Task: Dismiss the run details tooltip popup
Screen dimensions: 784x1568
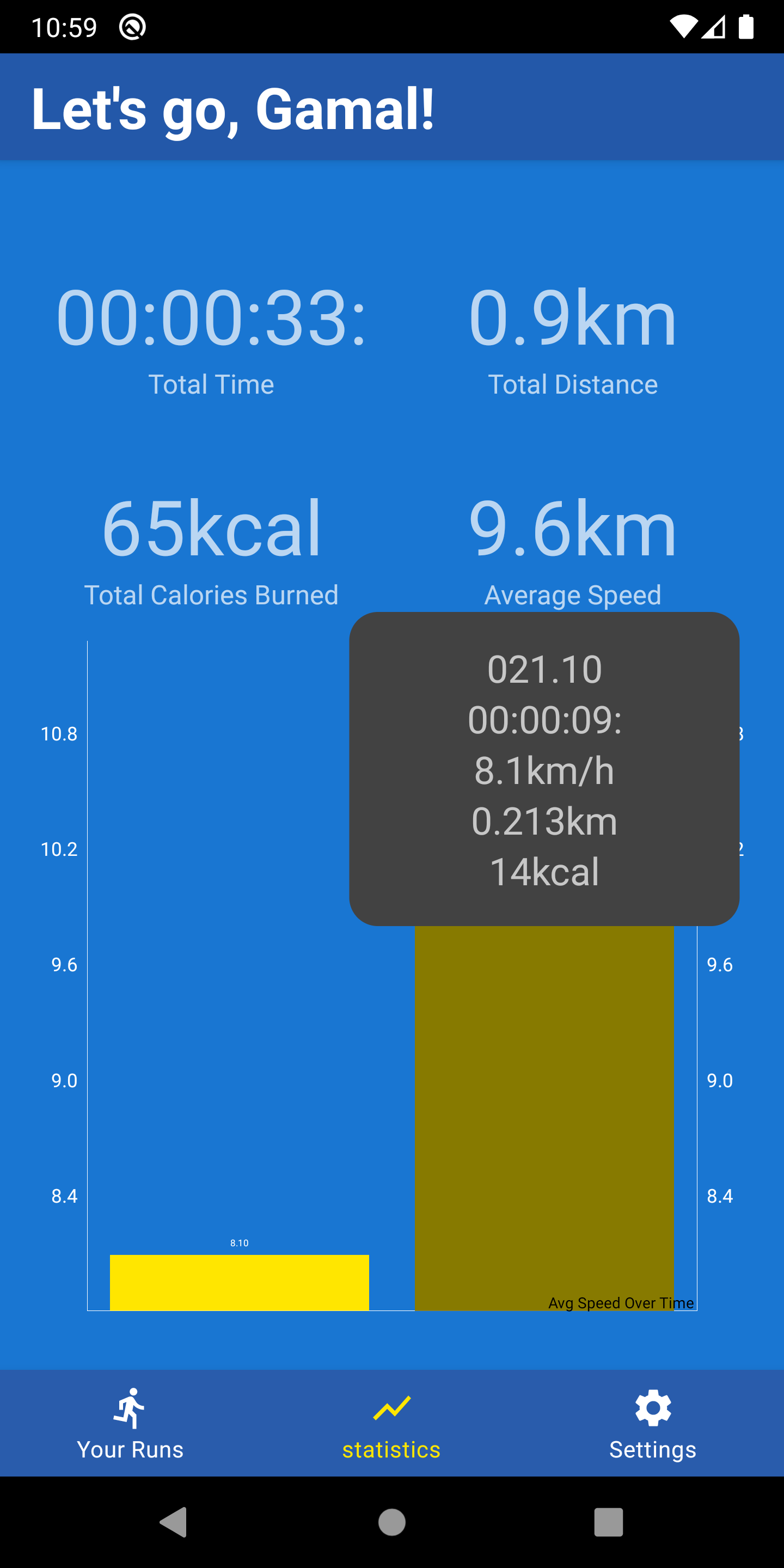Action: click(x=544, y=770)
